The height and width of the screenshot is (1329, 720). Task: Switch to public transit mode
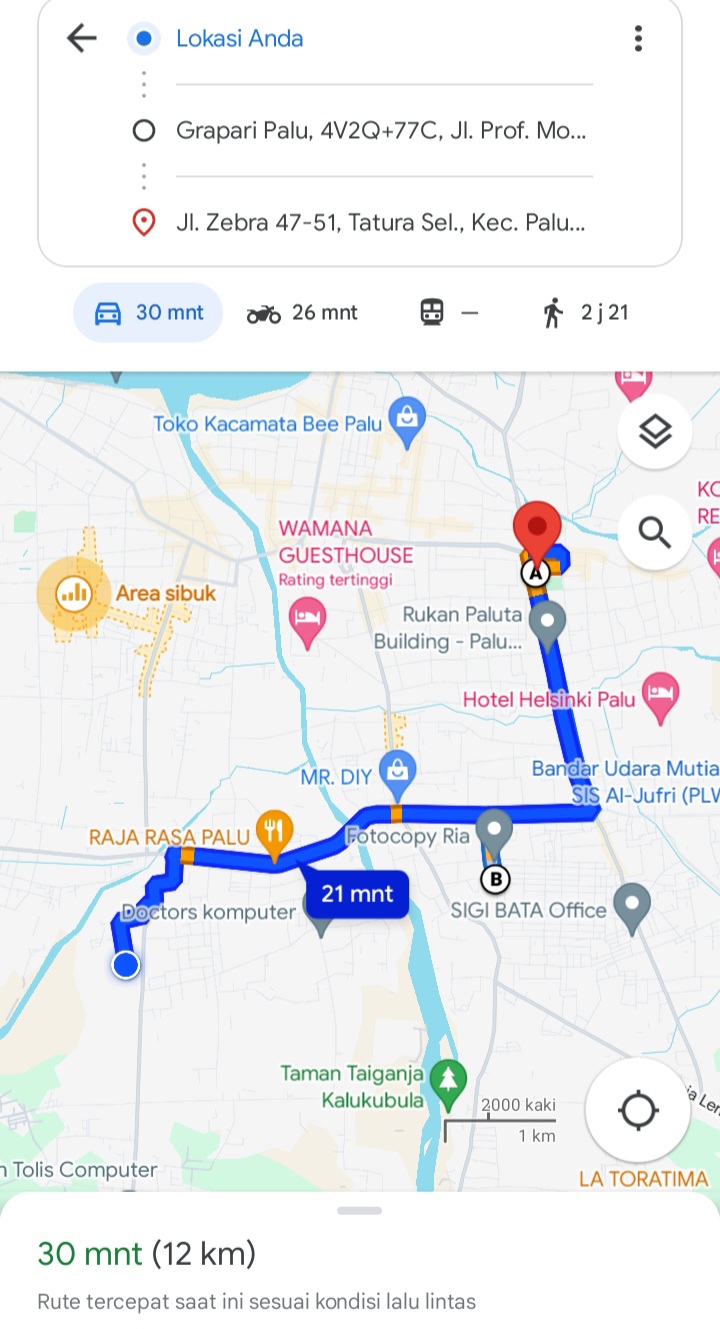[449, 313]
